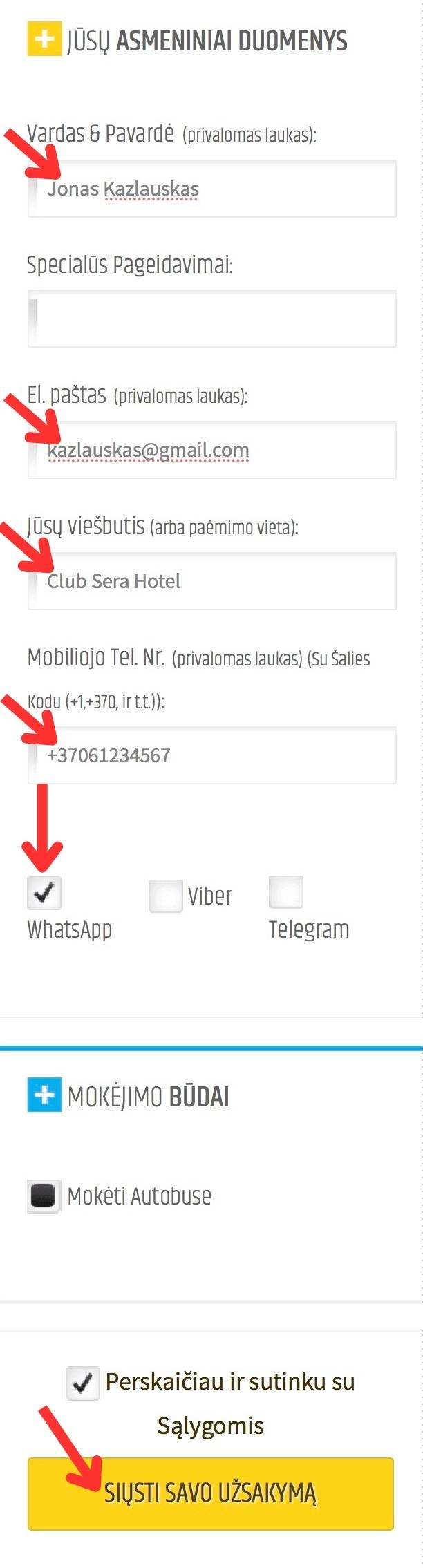Edit the Mobiliojo Tel. Nr. phone field

tap(211, 755)
